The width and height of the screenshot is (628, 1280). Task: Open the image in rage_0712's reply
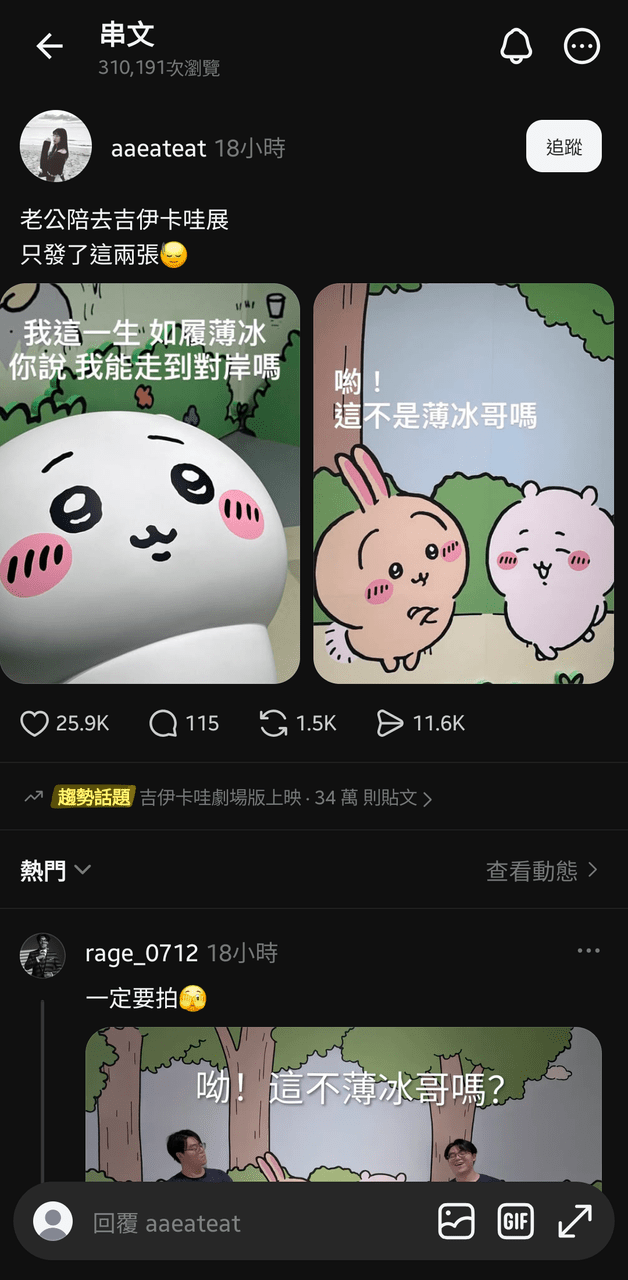pos(343,1104)
